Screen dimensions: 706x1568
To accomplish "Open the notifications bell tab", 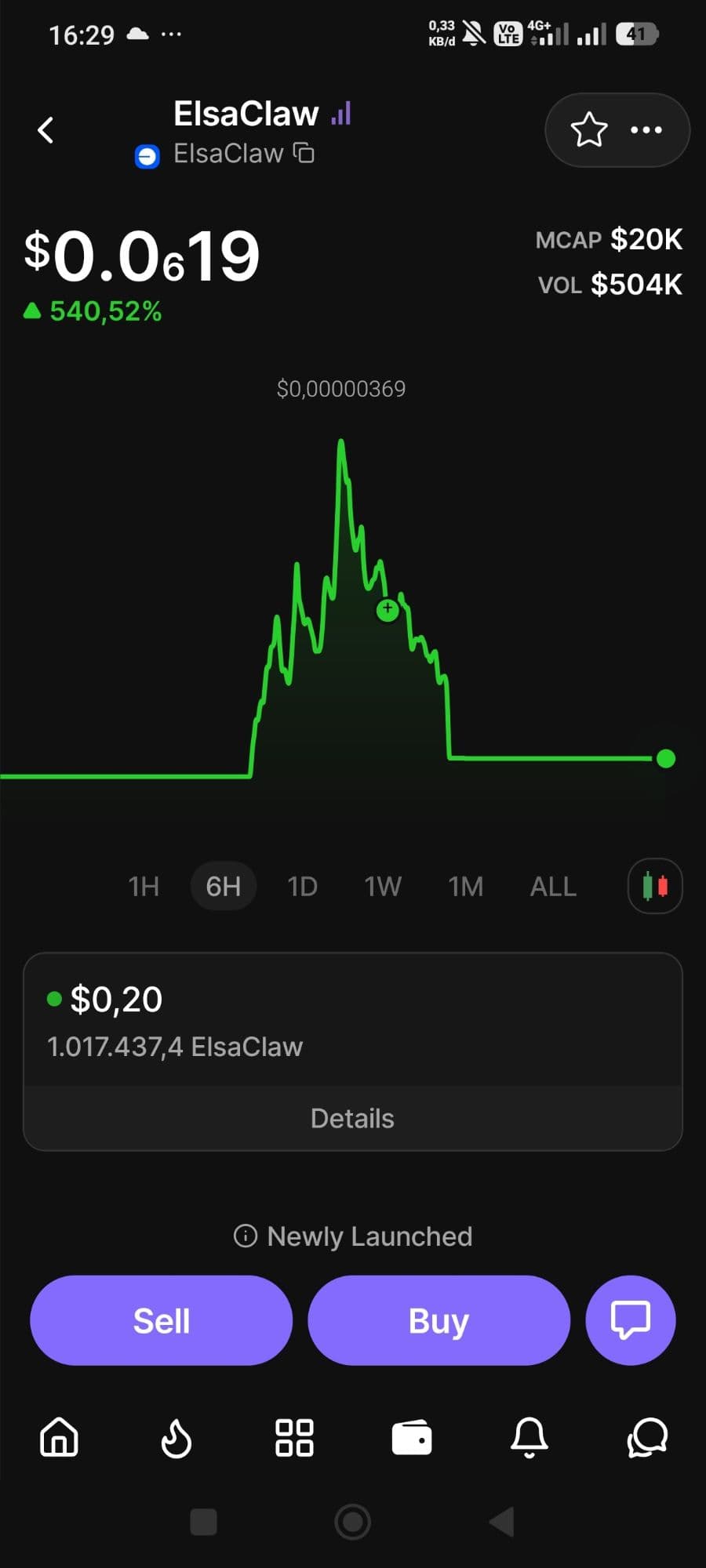I will click(529, 1438).
